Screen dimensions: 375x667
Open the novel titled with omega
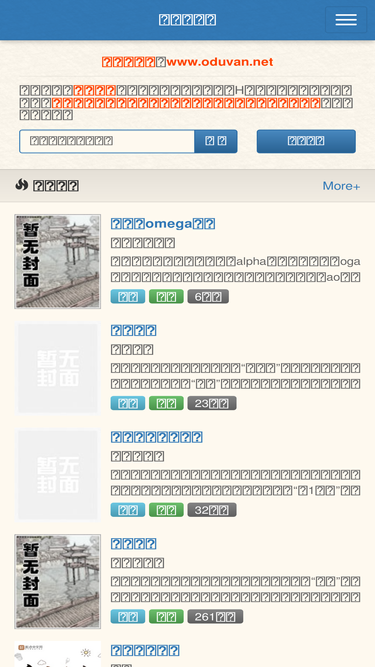(163, 224)
